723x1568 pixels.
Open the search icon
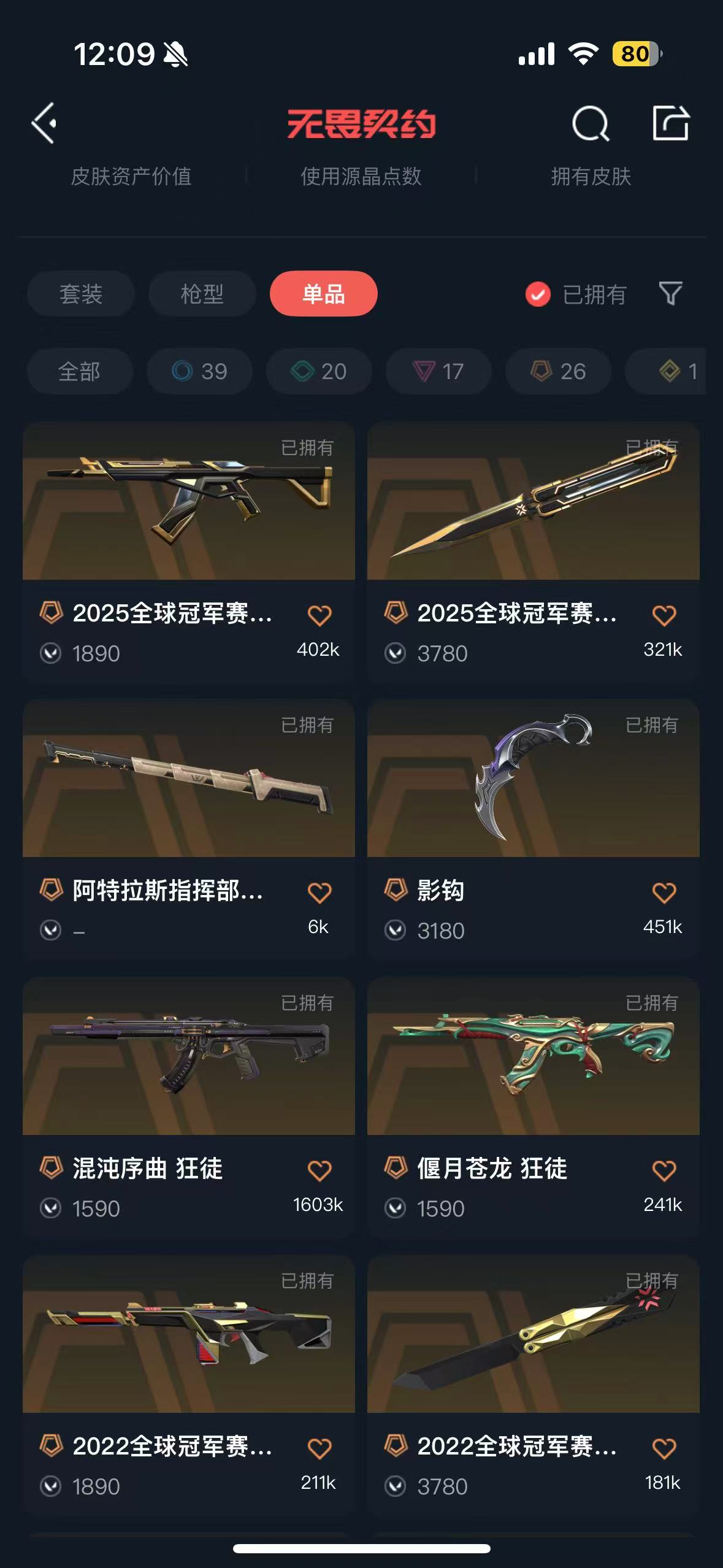[590, 123]
